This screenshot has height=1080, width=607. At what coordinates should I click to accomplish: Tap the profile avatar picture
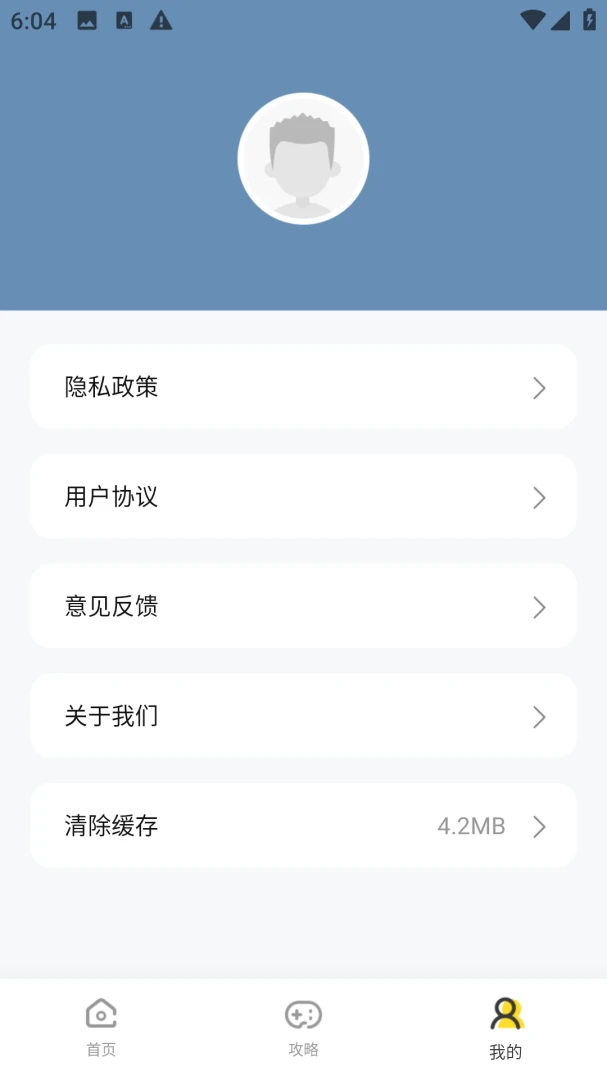click(303, 158)
